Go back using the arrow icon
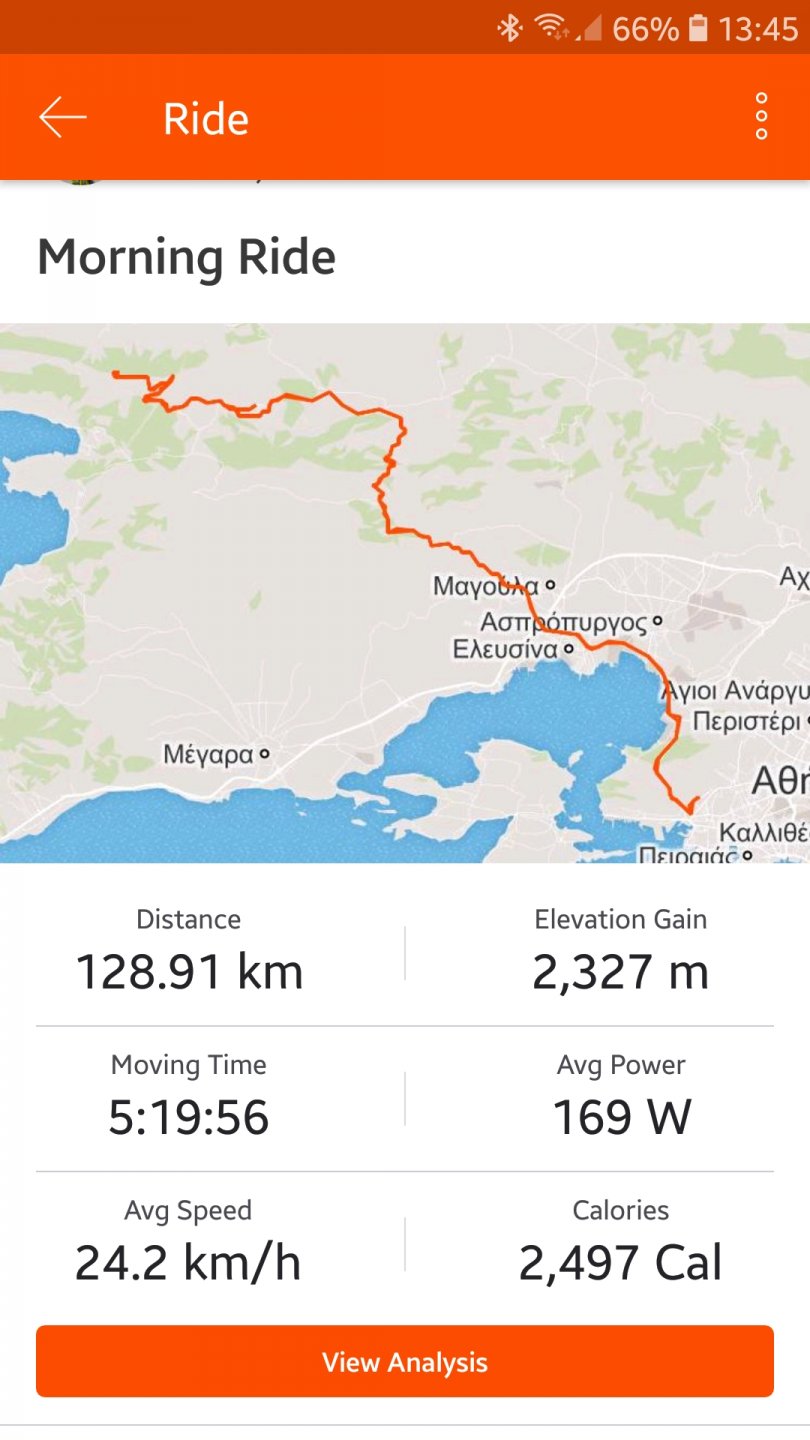The height and width of the screenshot is (1440, 810). (62, 118)
